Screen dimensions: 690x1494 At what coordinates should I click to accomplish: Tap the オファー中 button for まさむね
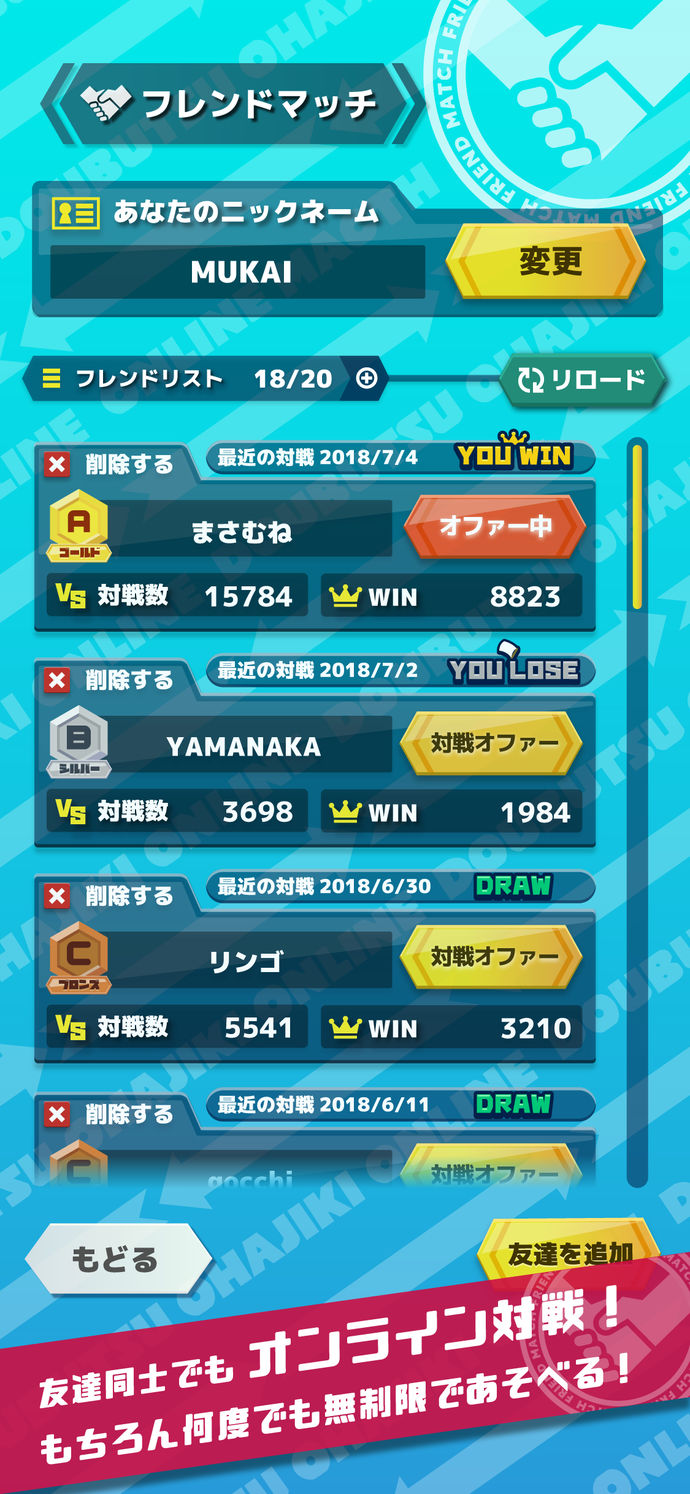pyautogui.click(x=495, y=527)
